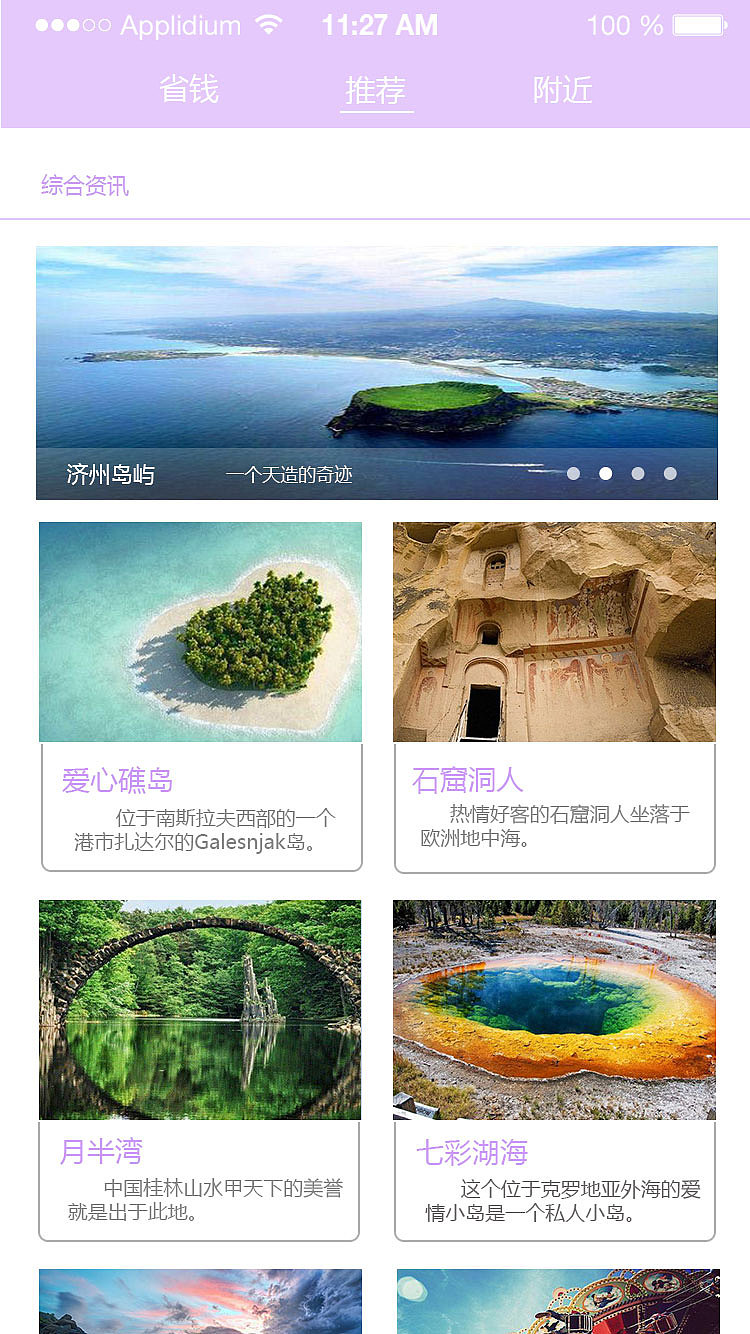Image resolution: width=750 pixels, height=1334 pixels.
Task: Open the 石窟洞人 article title link
Action: point(466,781)
